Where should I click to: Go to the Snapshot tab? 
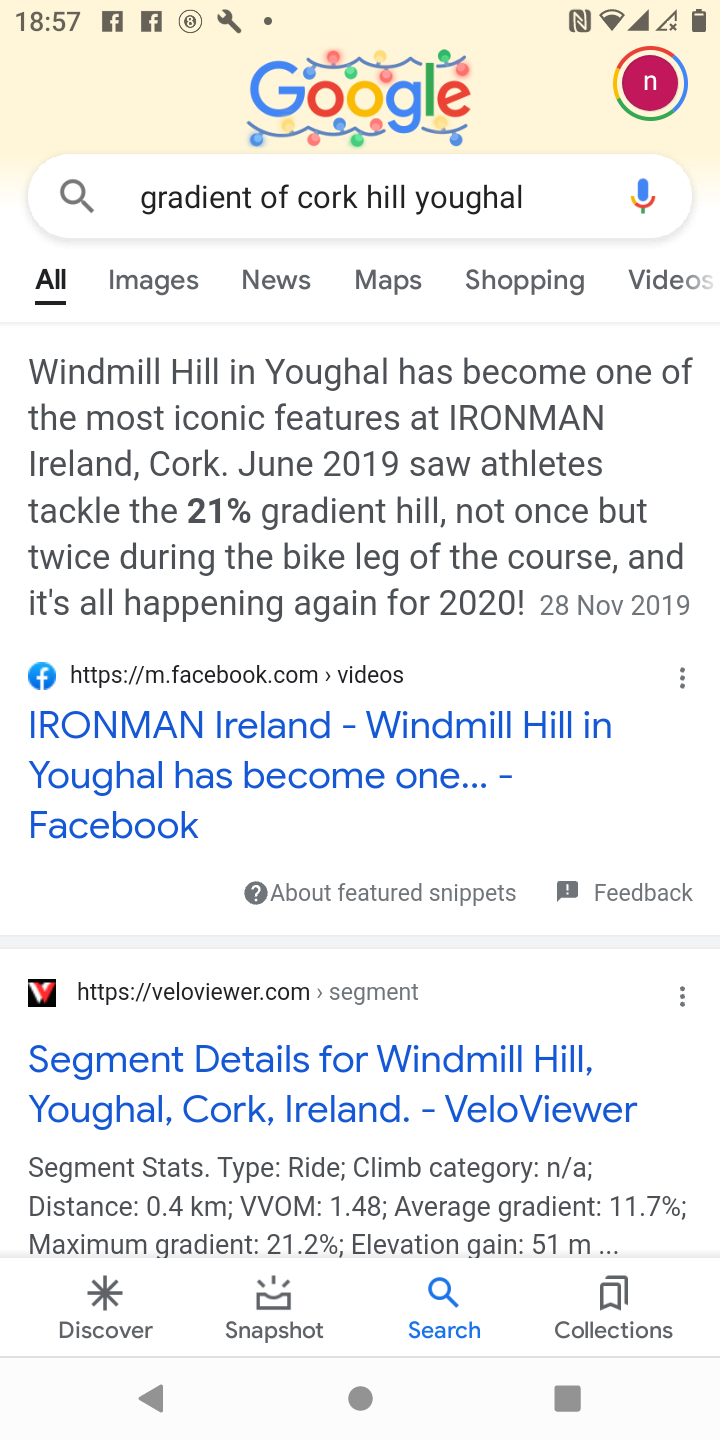(274, 1308)
